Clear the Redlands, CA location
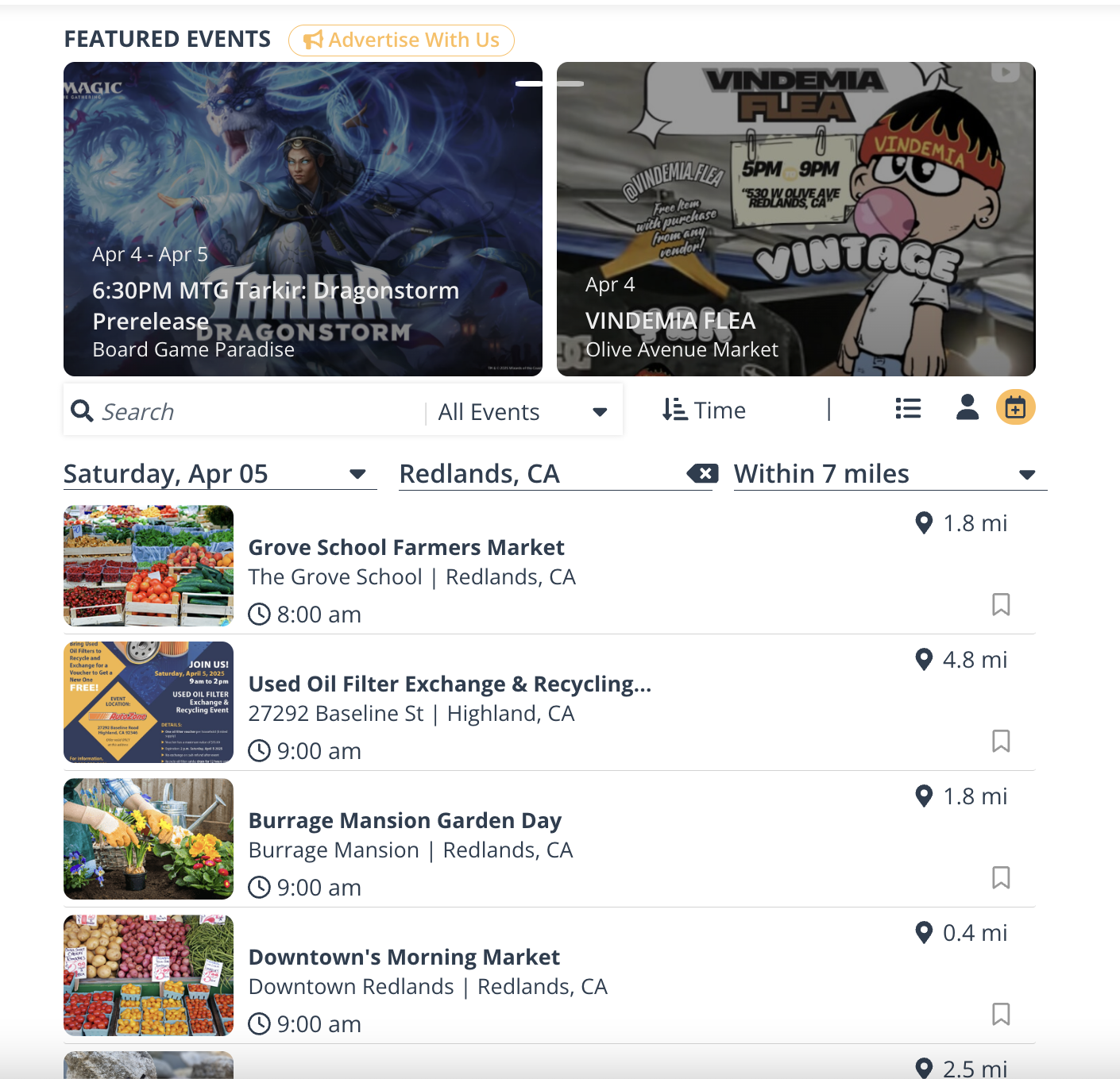Viewport: 1120px width, 1079px height. coord(702,474)
